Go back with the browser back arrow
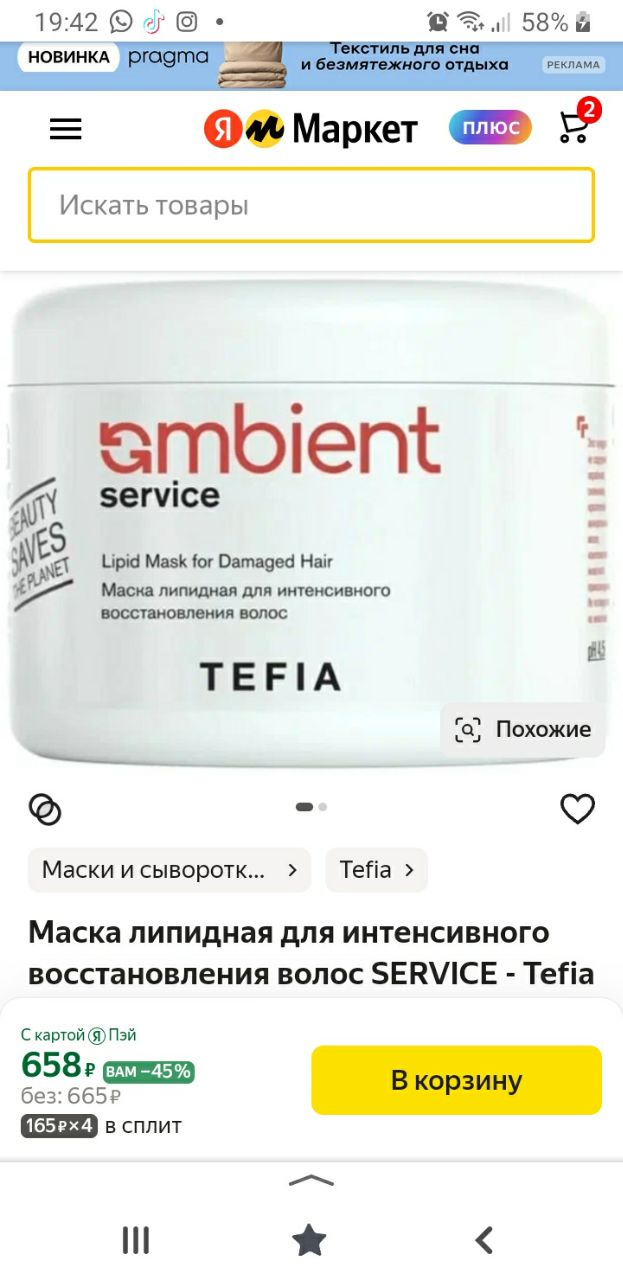This screenshot has width=623, height=1280. pos(484,1241)
